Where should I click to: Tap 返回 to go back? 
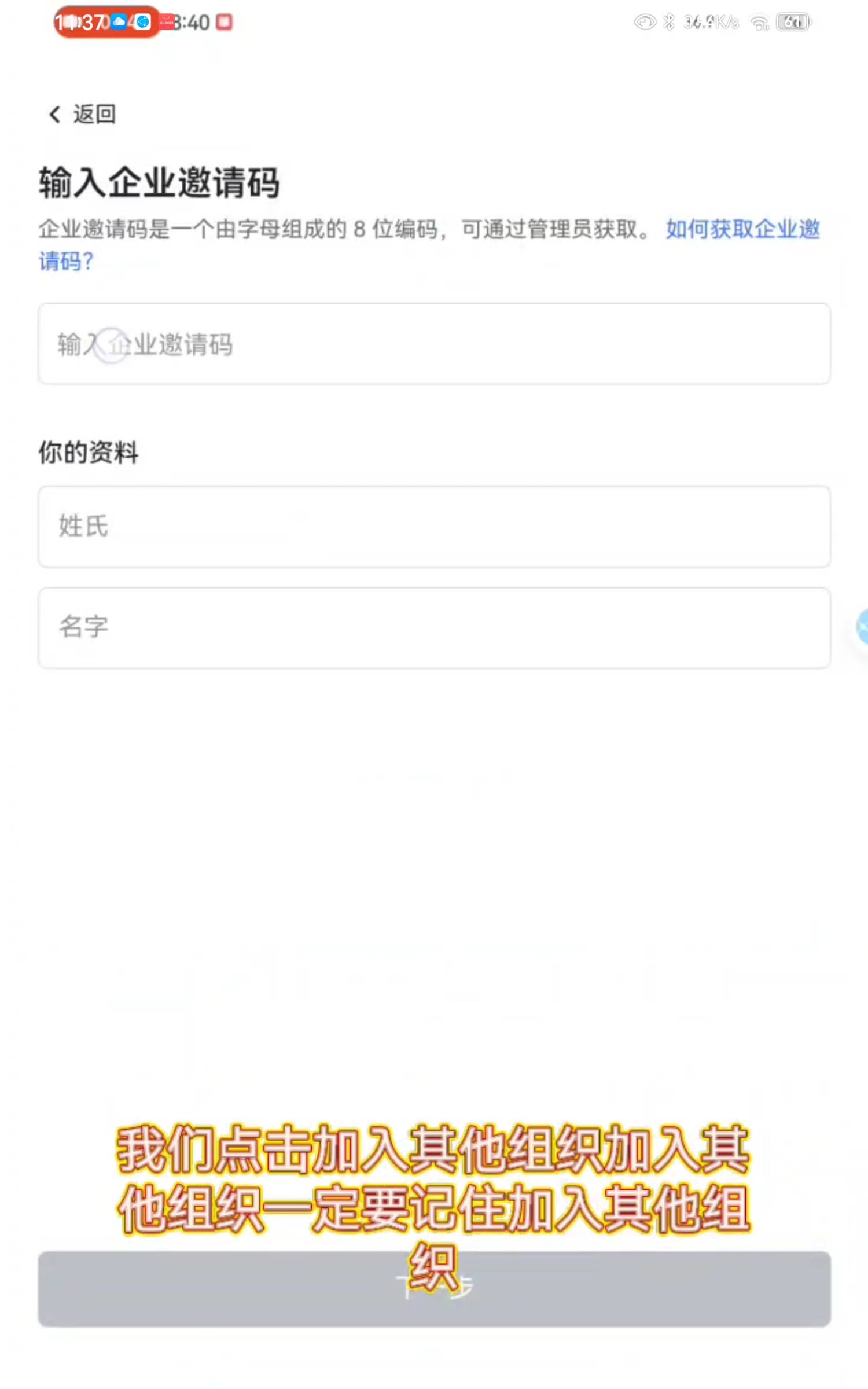[94, 115]
